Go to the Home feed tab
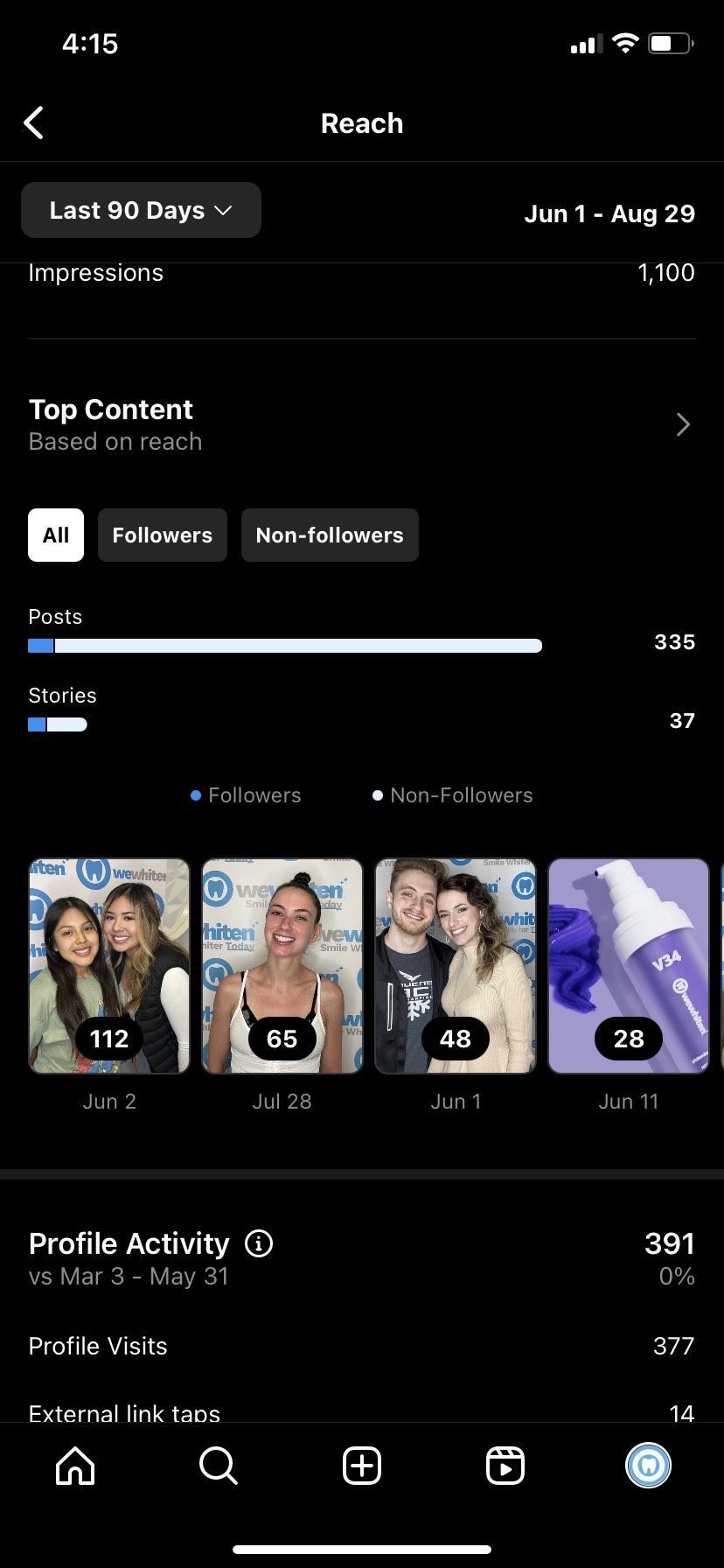This screenshot has height=1568, width=724. click(75, 1466)
